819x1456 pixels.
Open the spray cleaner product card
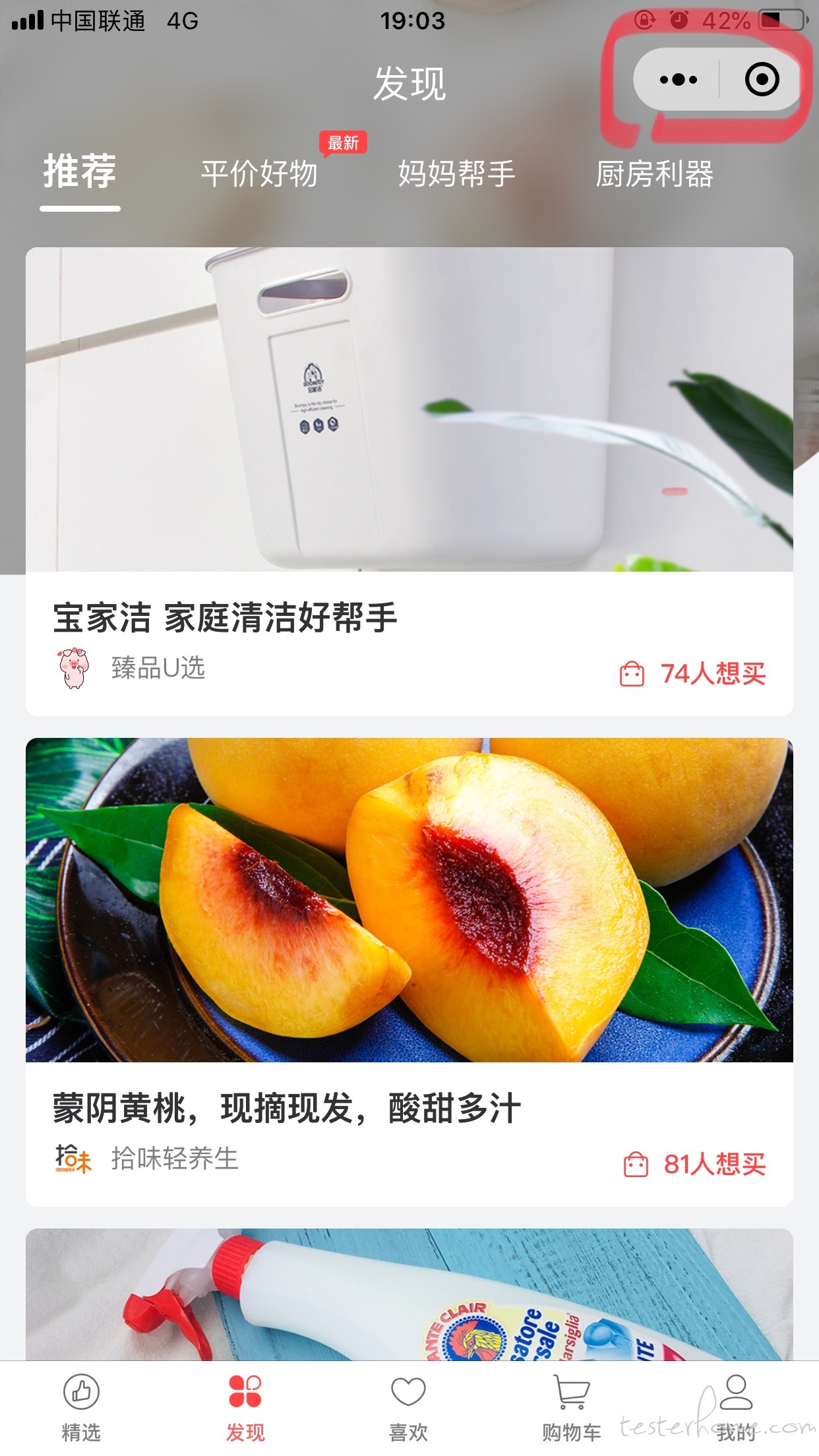tap(409, 1292)
